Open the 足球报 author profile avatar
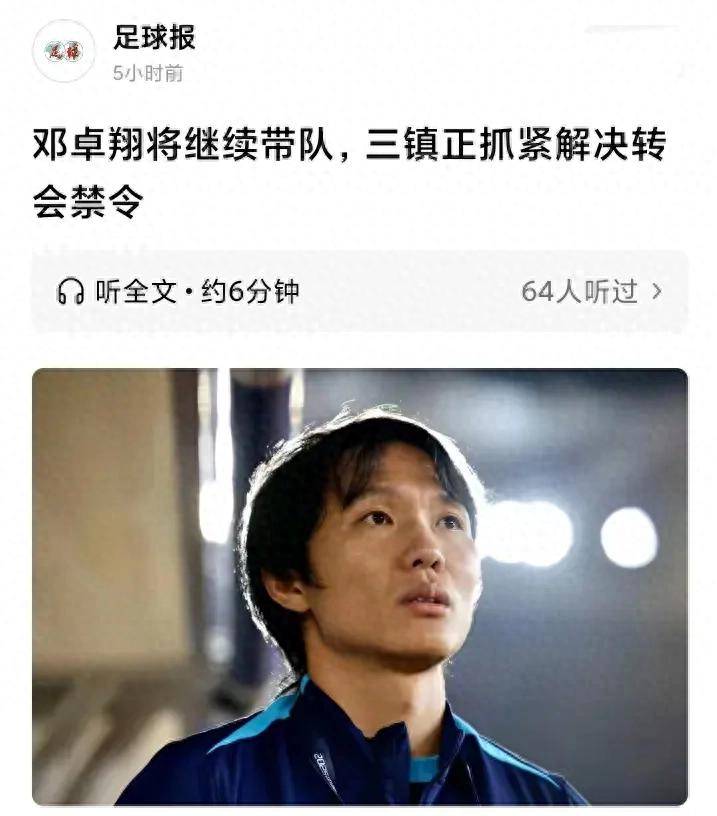Viewport: 717px width, 816px height. click(x=64, y=51)
